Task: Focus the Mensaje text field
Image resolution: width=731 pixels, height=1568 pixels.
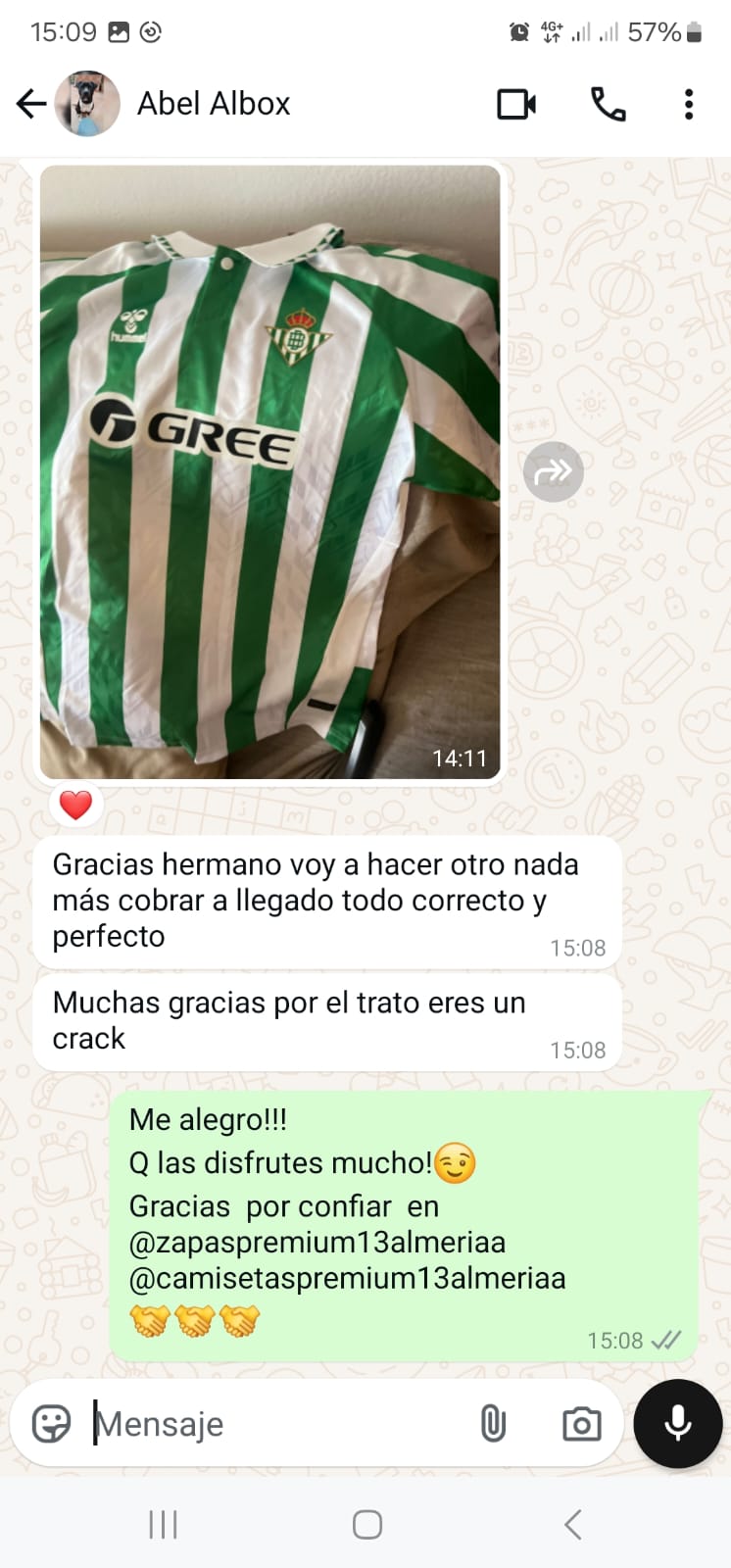Action: (274, 1423)
